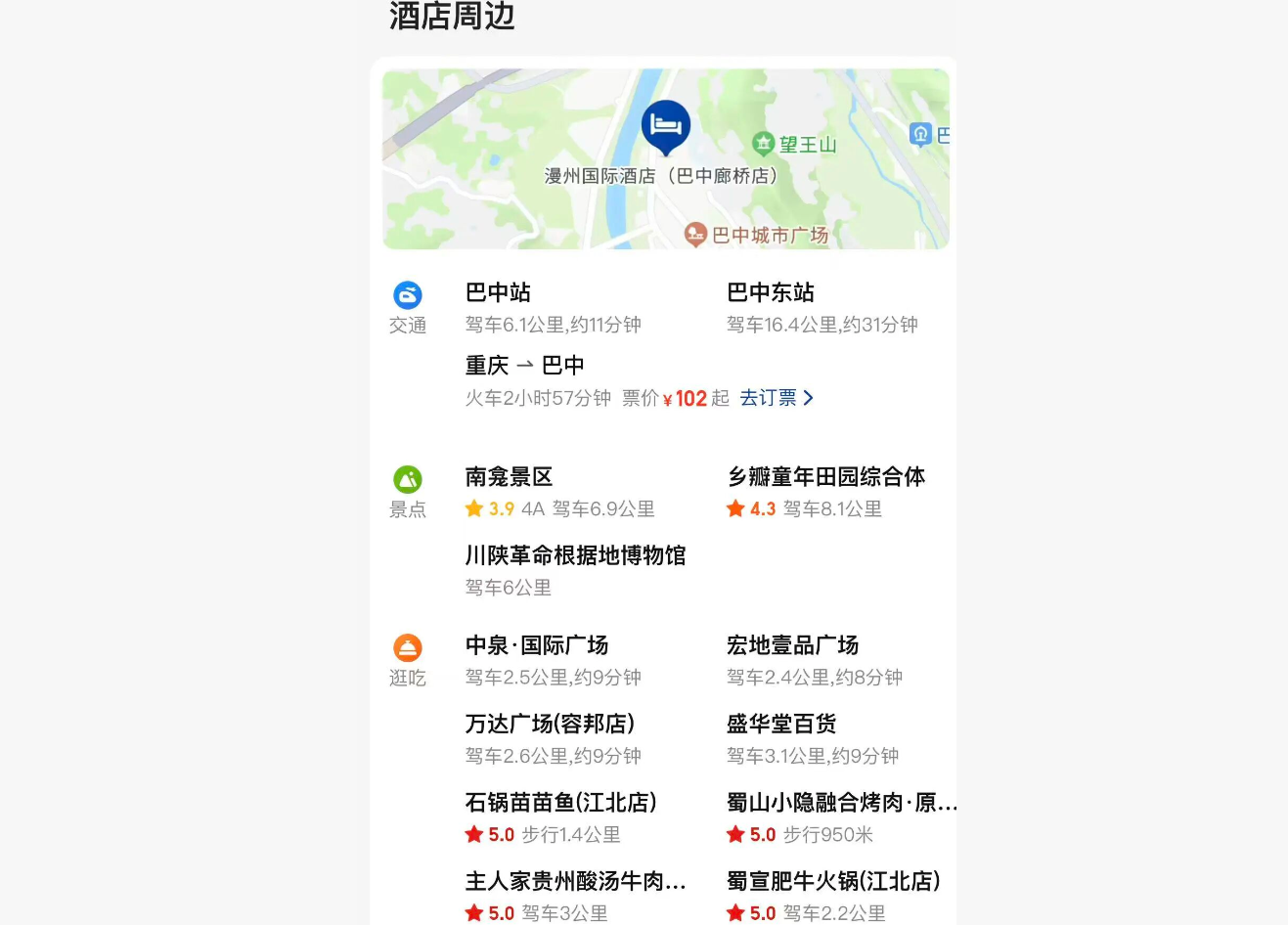Image resolution: width=1288 pixels, height=925 pixels.
Task: Tap the 去订票 train ticket link
Action: (776, 398)
